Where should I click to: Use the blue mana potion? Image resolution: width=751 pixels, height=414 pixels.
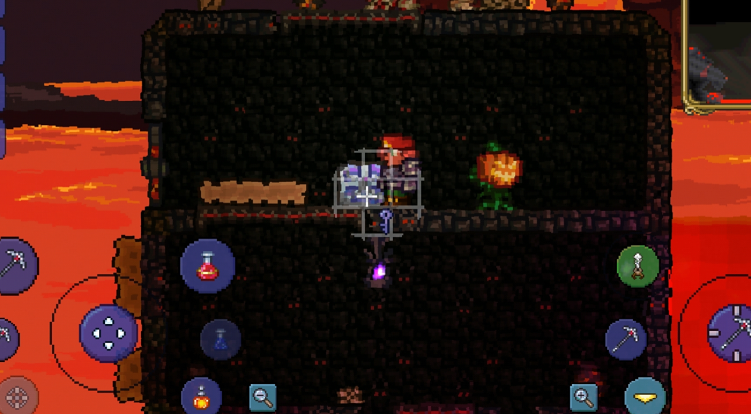point(220,340)
